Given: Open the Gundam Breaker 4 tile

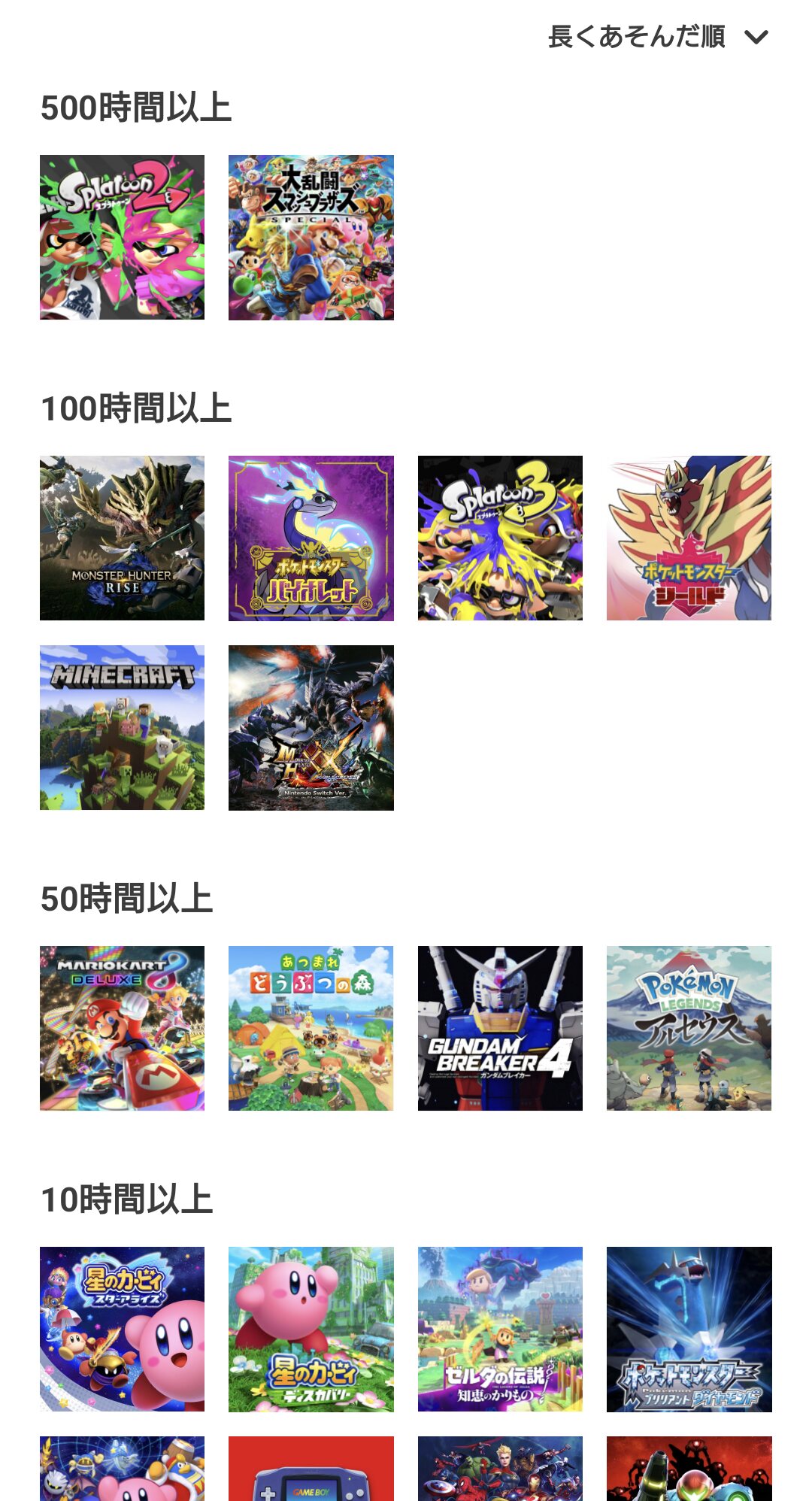Looking at the screenshot, I should click(x=500, y=1029).
